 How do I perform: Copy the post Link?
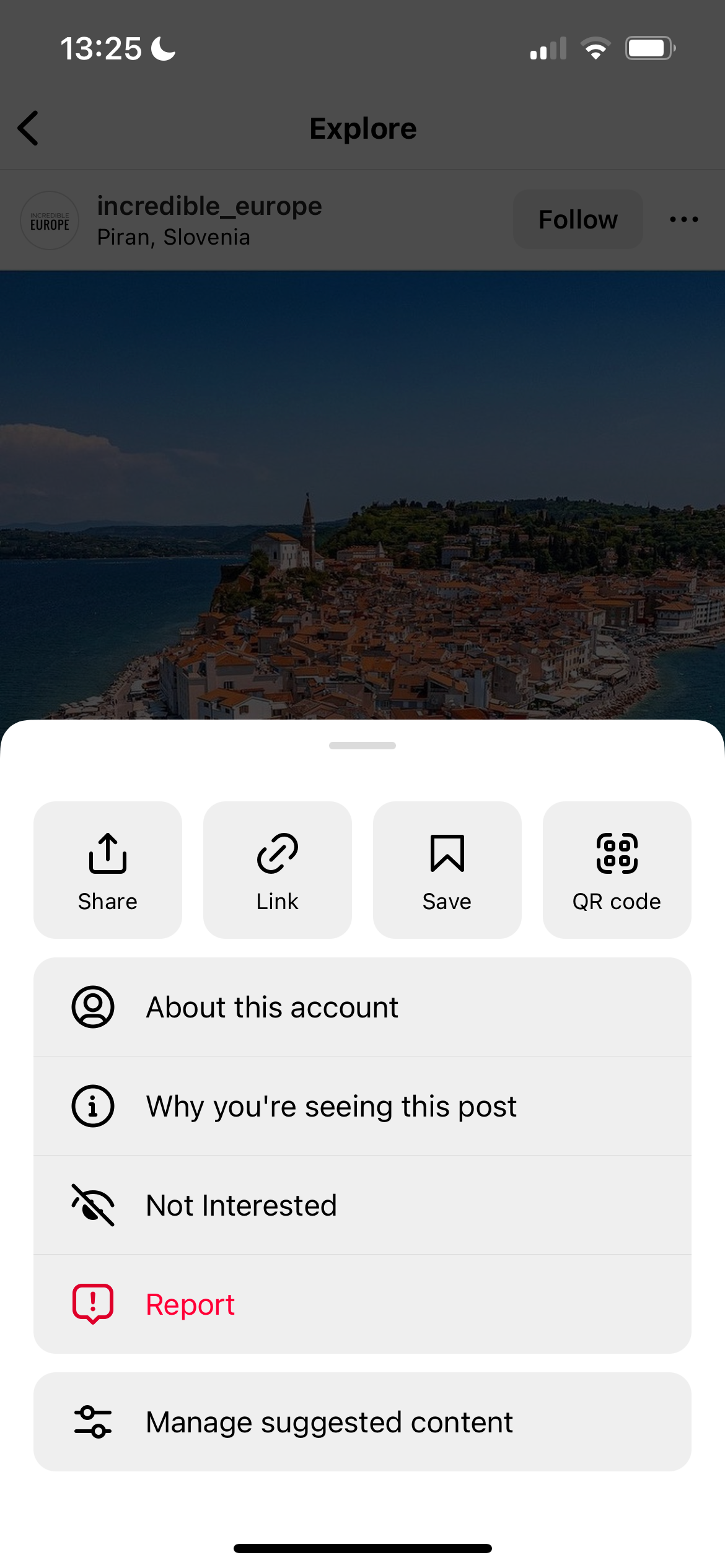[277, 869]
